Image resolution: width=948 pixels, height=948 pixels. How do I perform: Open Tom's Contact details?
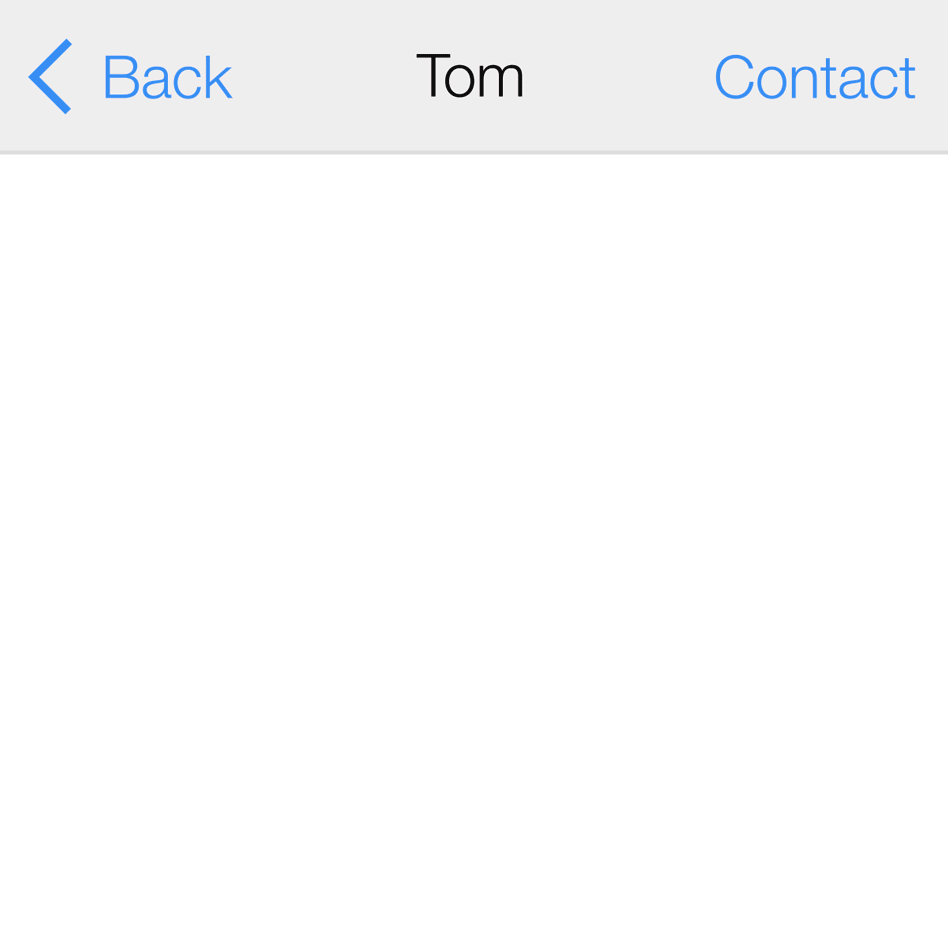click(x=814, y=77)
